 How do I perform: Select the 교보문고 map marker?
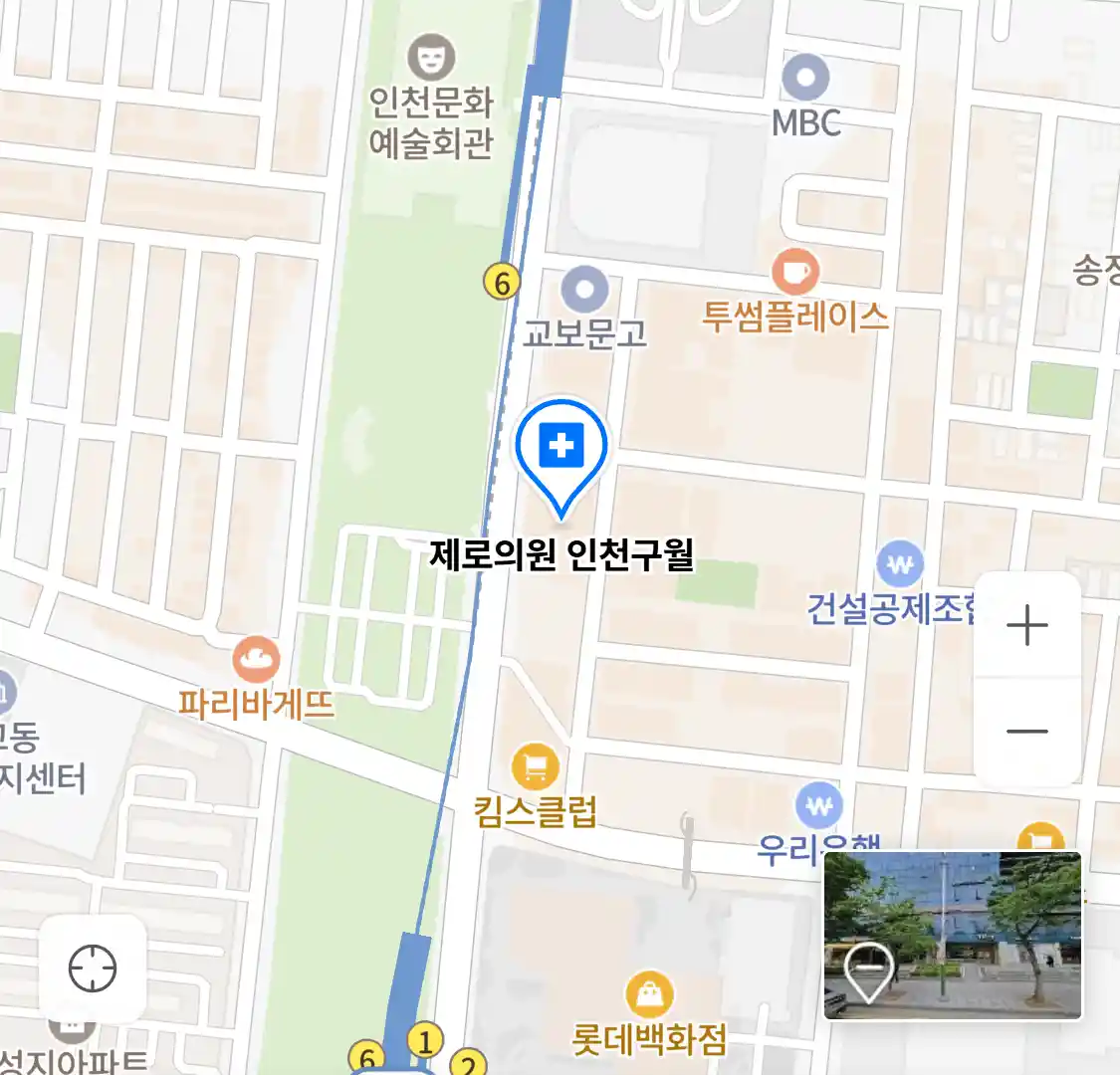tap(584, 291)
